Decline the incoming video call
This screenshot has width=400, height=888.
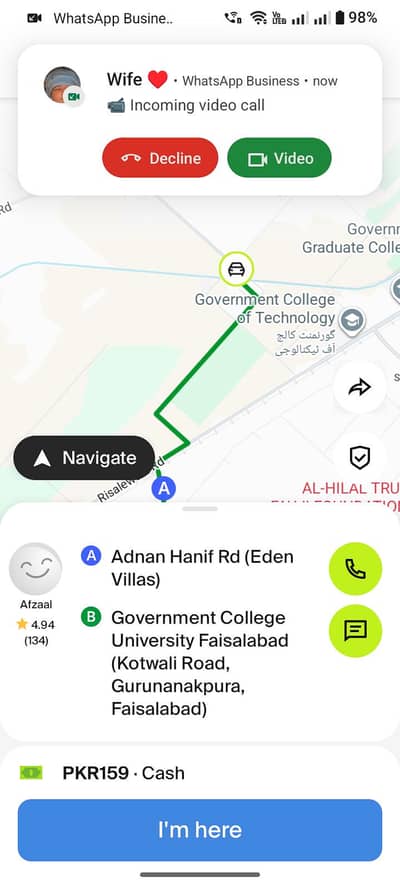[160, 158]
